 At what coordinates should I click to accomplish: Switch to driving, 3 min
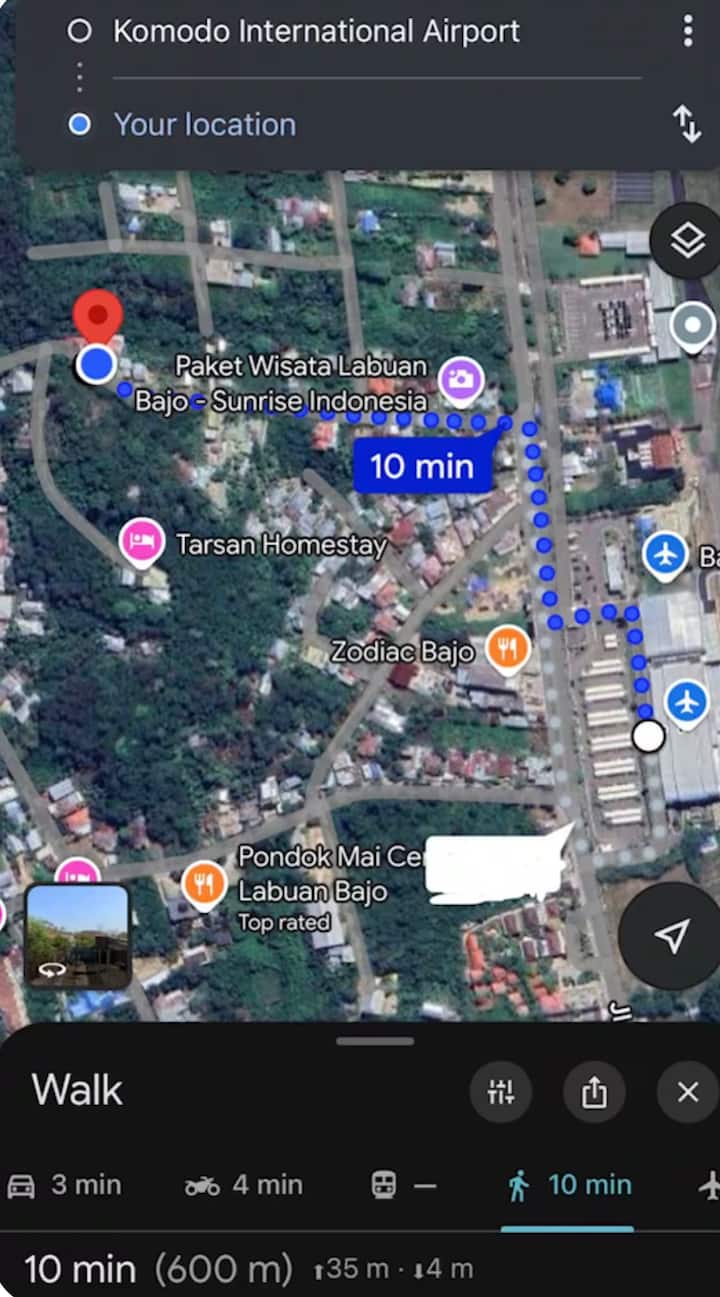tap(65, 1185)
